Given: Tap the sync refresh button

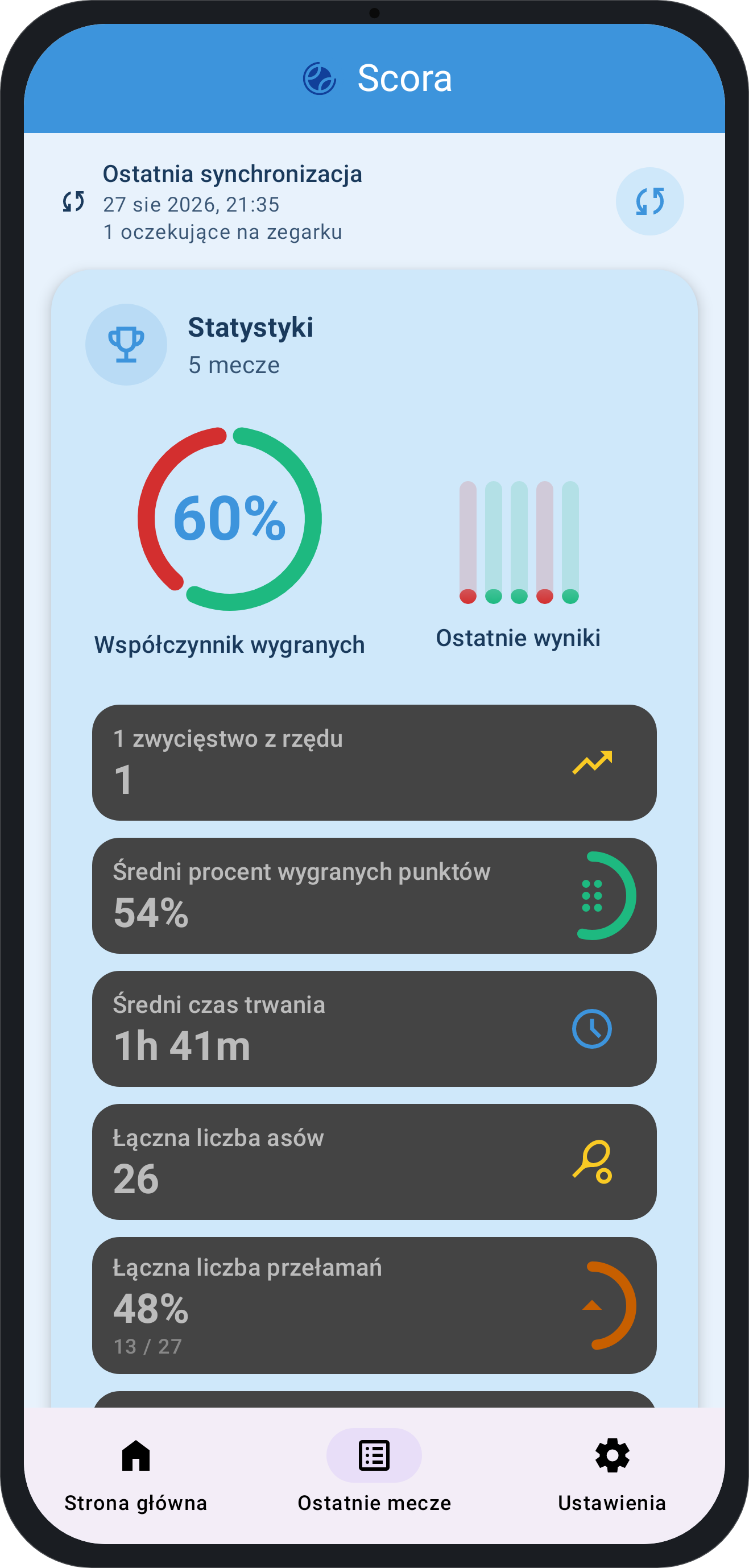Looking at the screenshot, I should pos(649,201).
